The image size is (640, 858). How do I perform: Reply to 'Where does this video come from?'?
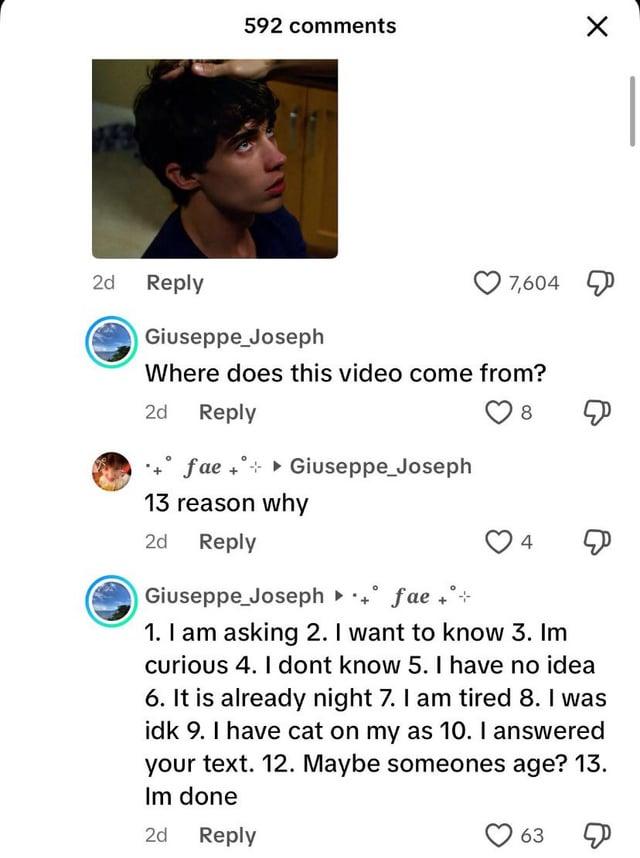coord(227,412)
